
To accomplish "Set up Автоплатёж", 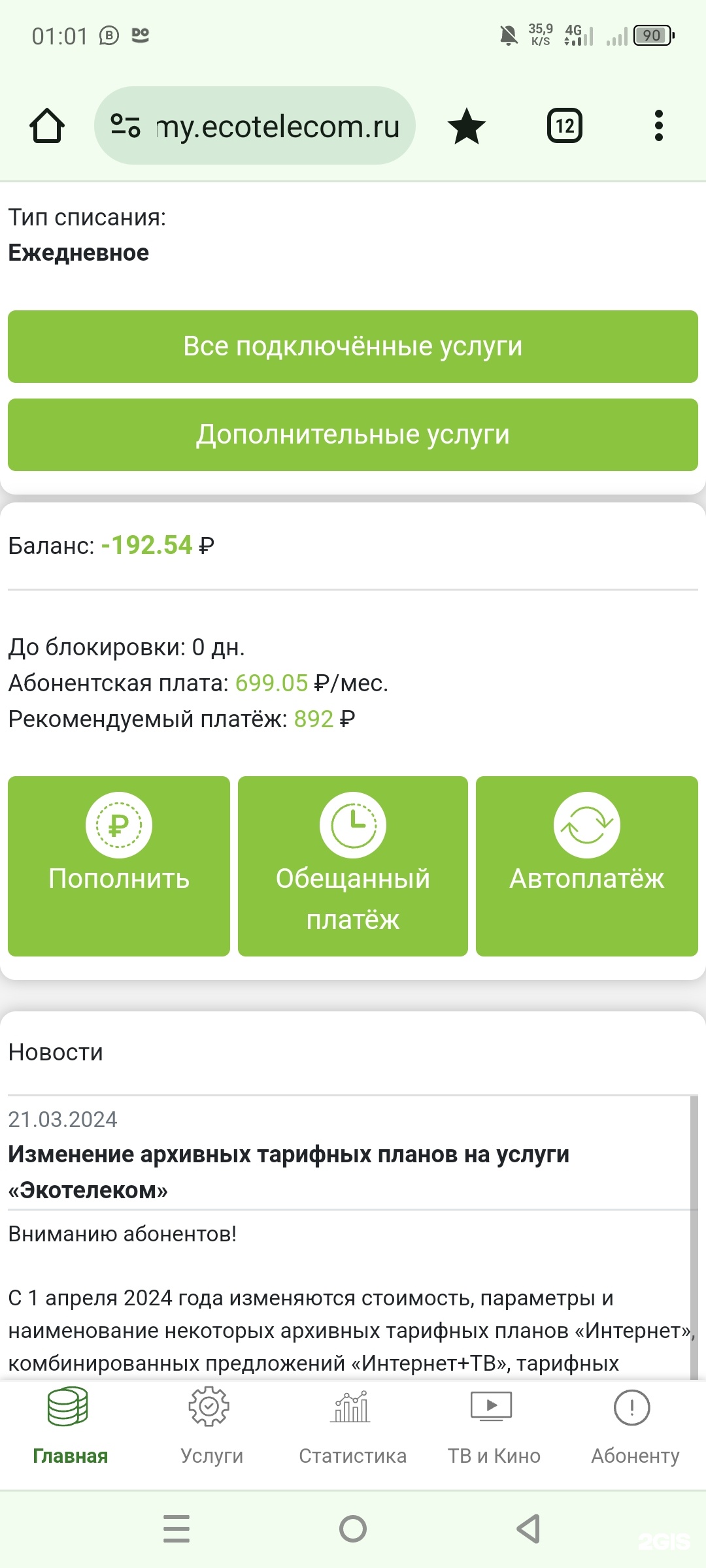I will pyautogui.click(x=587, y=866).
